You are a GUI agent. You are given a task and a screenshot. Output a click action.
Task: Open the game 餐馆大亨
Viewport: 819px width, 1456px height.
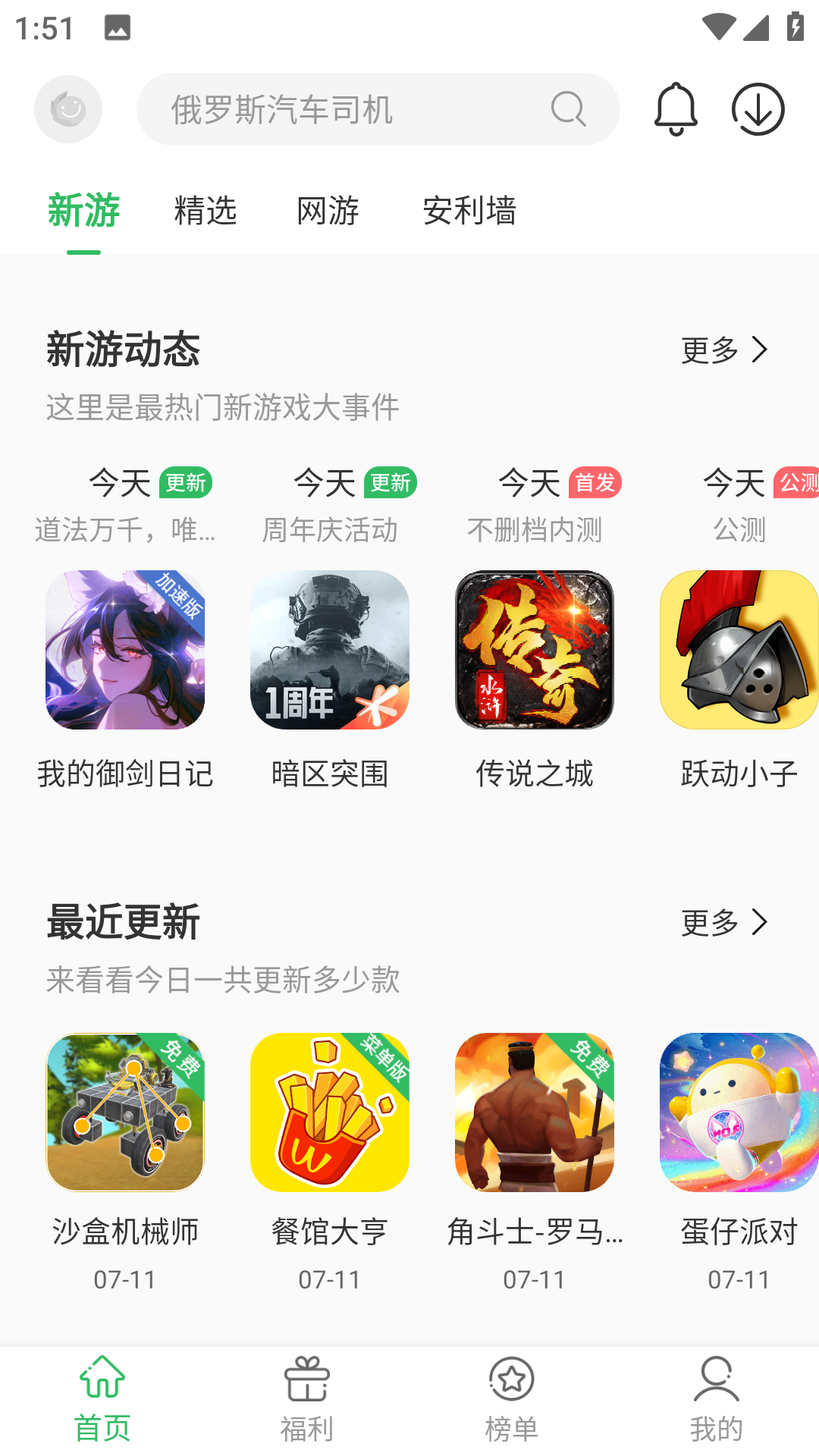coord(330,1112)
